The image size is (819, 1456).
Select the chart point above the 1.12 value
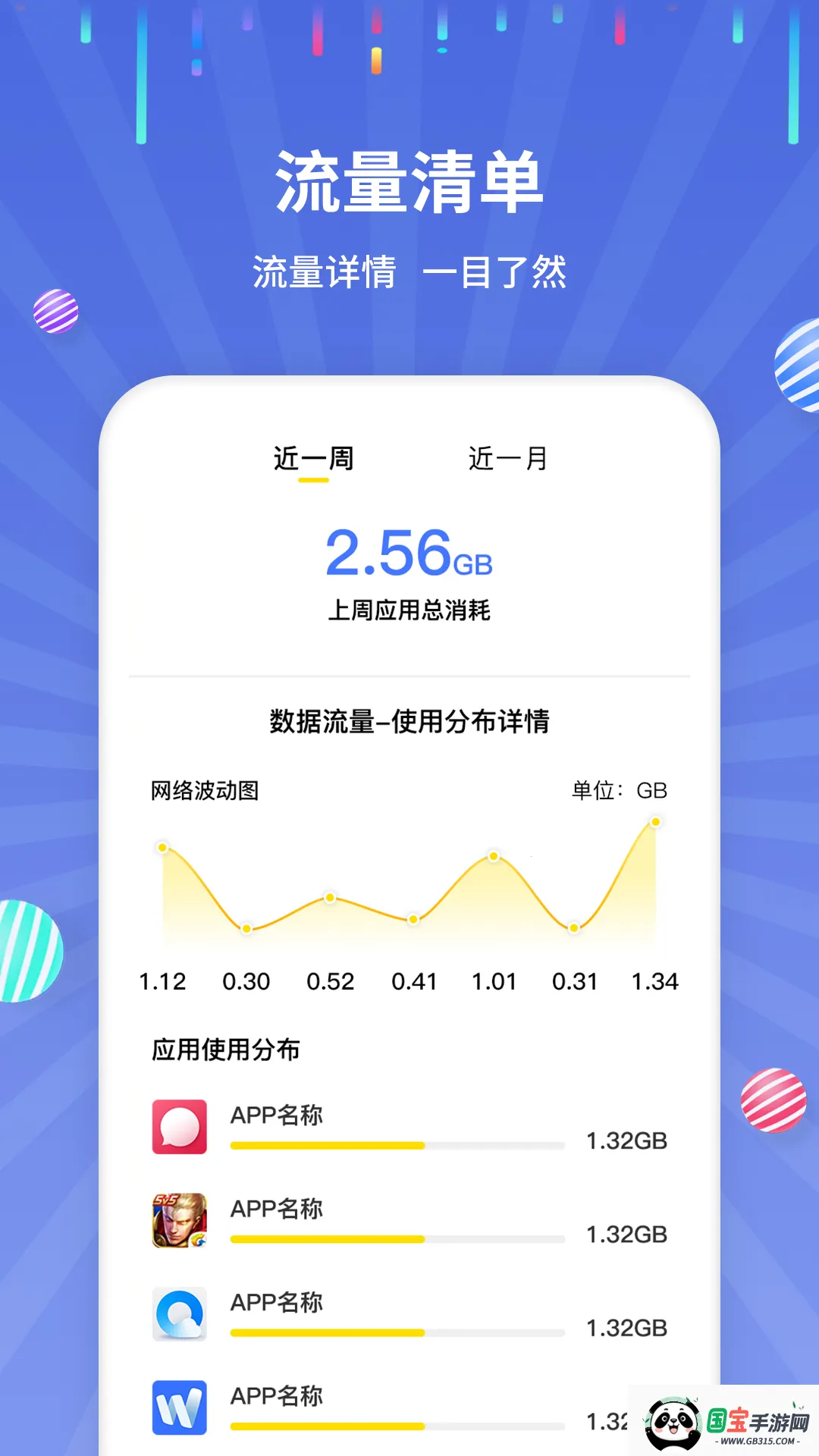coord(163,848)
